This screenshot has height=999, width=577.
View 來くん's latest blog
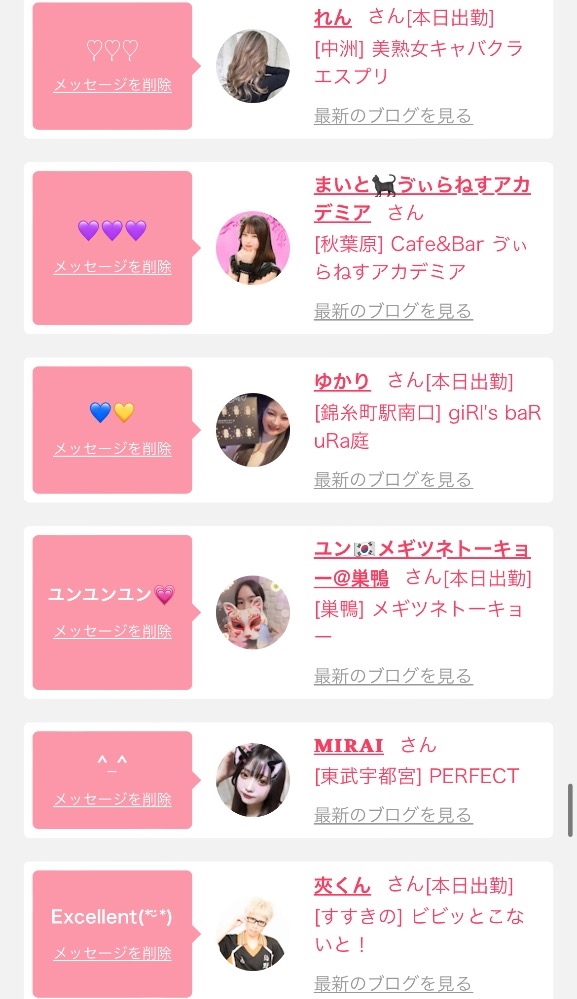393,983
